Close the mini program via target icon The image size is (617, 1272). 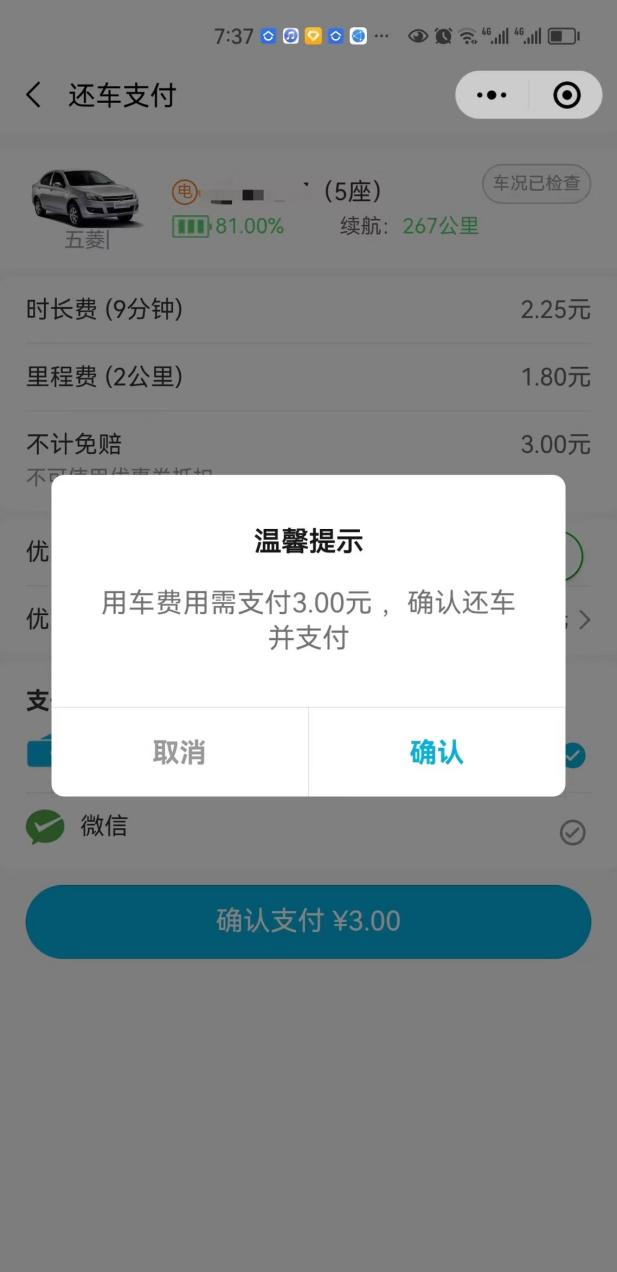point(566,95)
